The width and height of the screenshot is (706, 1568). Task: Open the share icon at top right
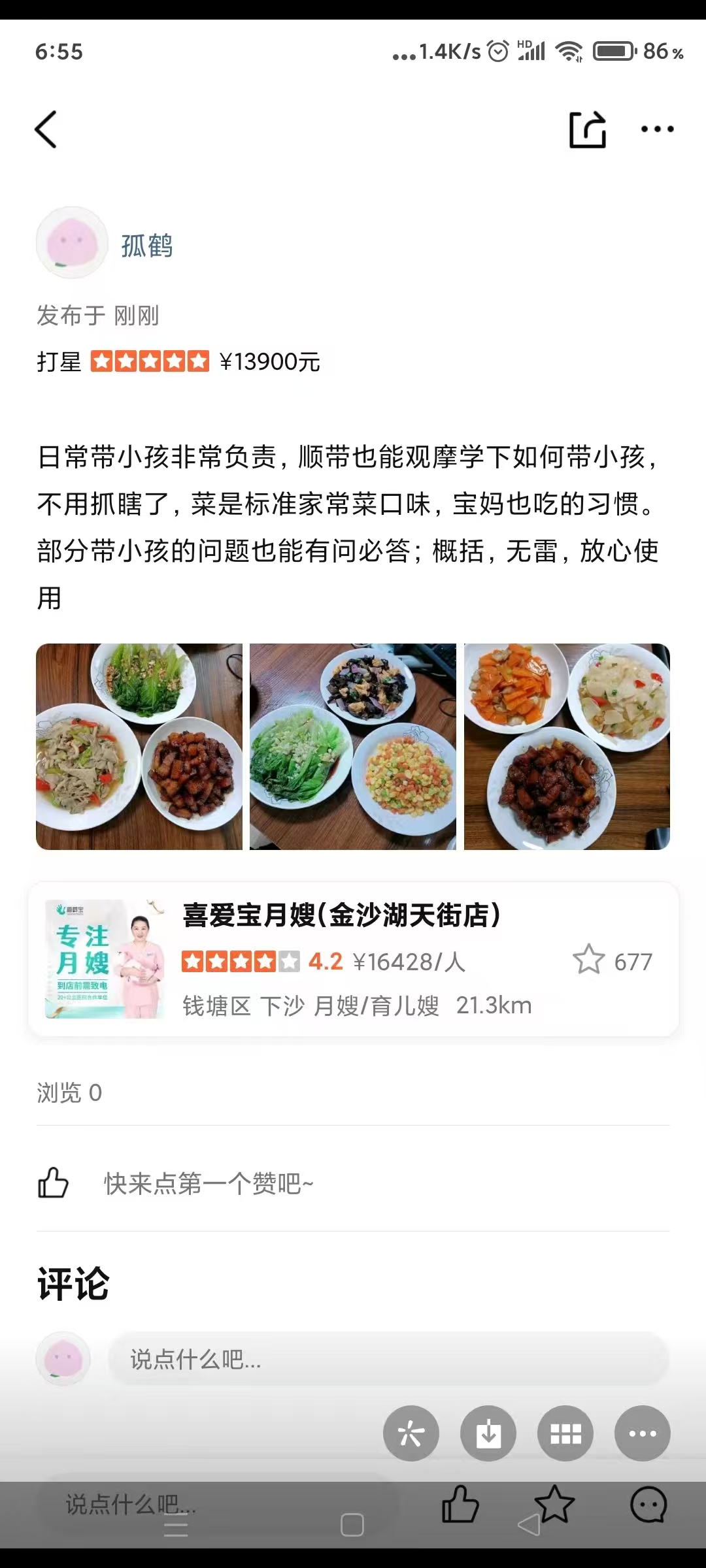586,129
